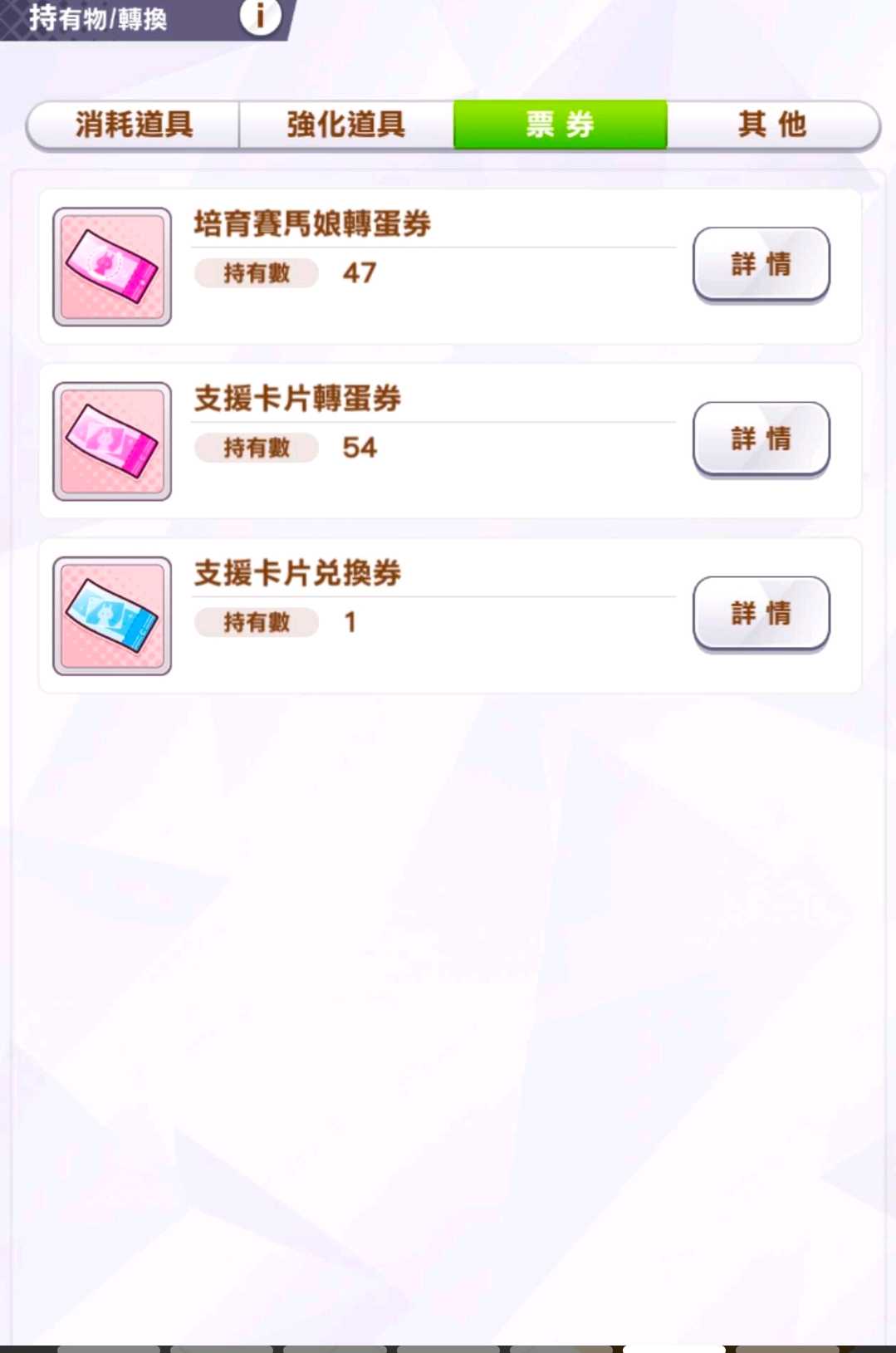Viewport: 896px width, 1353px height.
Task: View 詳情 for 支援卡片轉蛋券
Action: click(x=761, y=439)
